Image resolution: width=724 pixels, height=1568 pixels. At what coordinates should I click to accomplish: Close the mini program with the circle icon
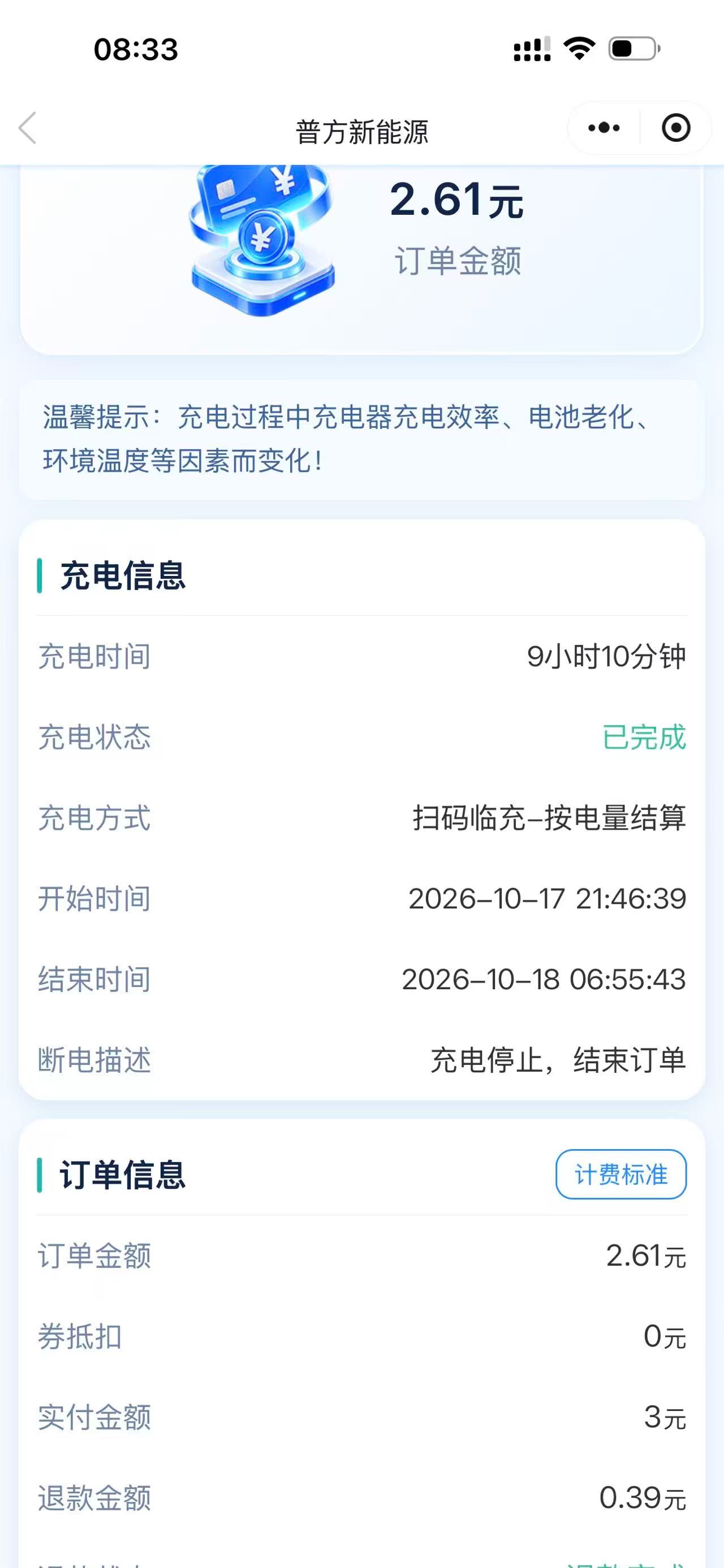point(675,128)
